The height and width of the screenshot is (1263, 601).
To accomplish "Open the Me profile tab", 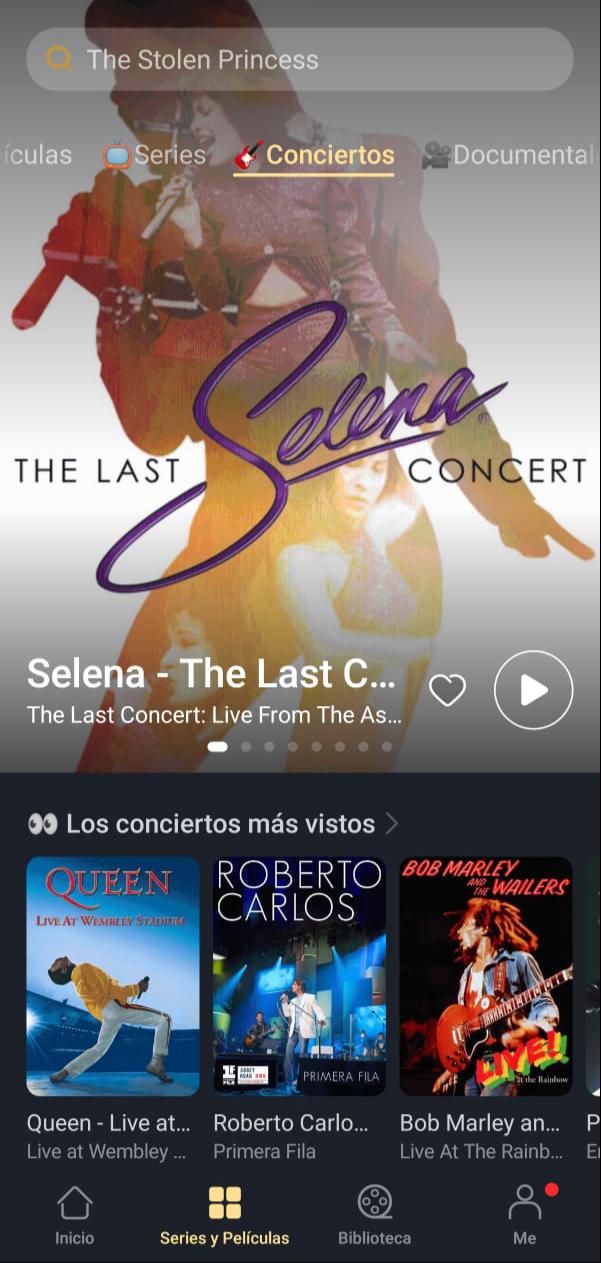I will click(524, 1214).
